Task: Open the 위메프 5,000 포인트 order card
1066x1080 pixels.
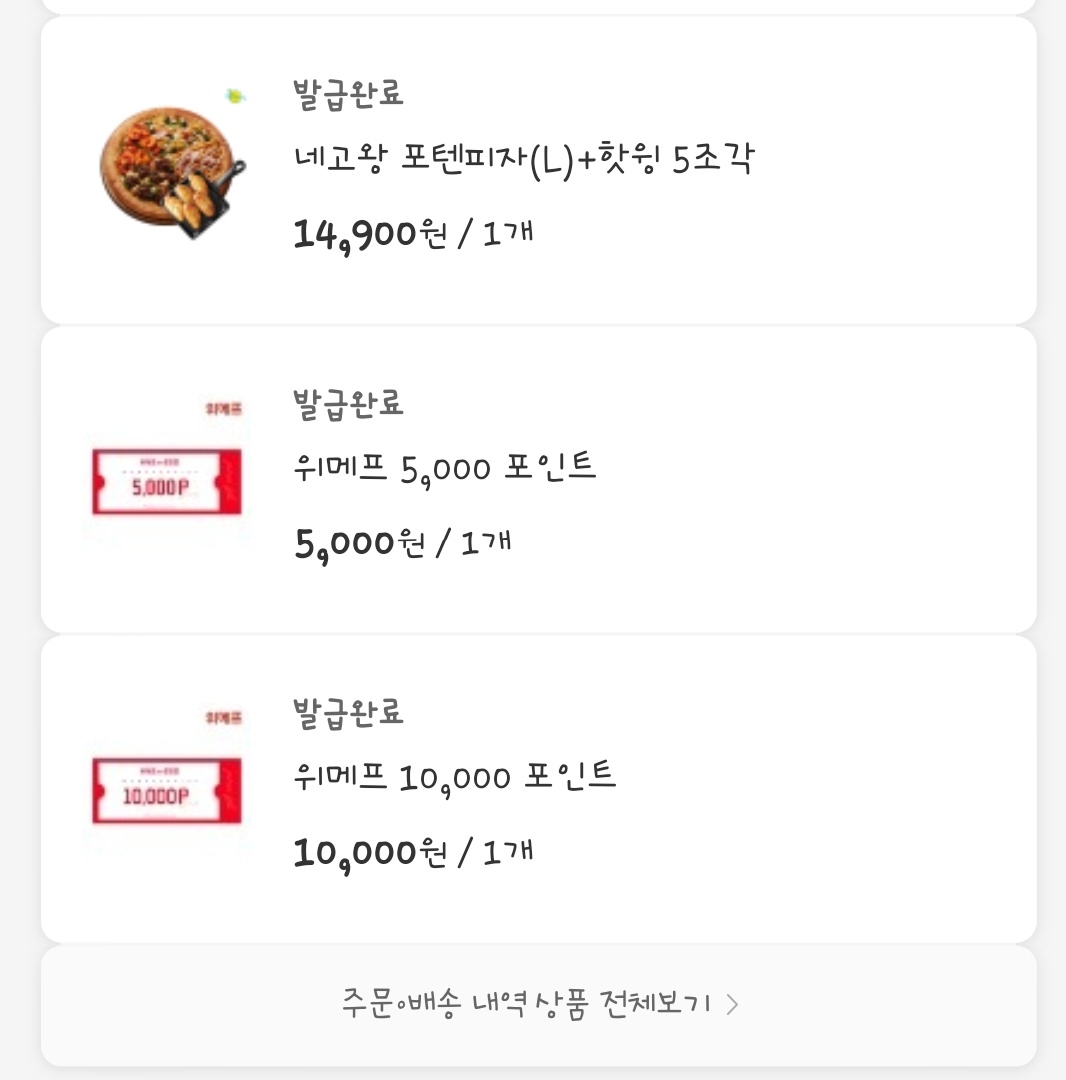Action: pos(538,480)
